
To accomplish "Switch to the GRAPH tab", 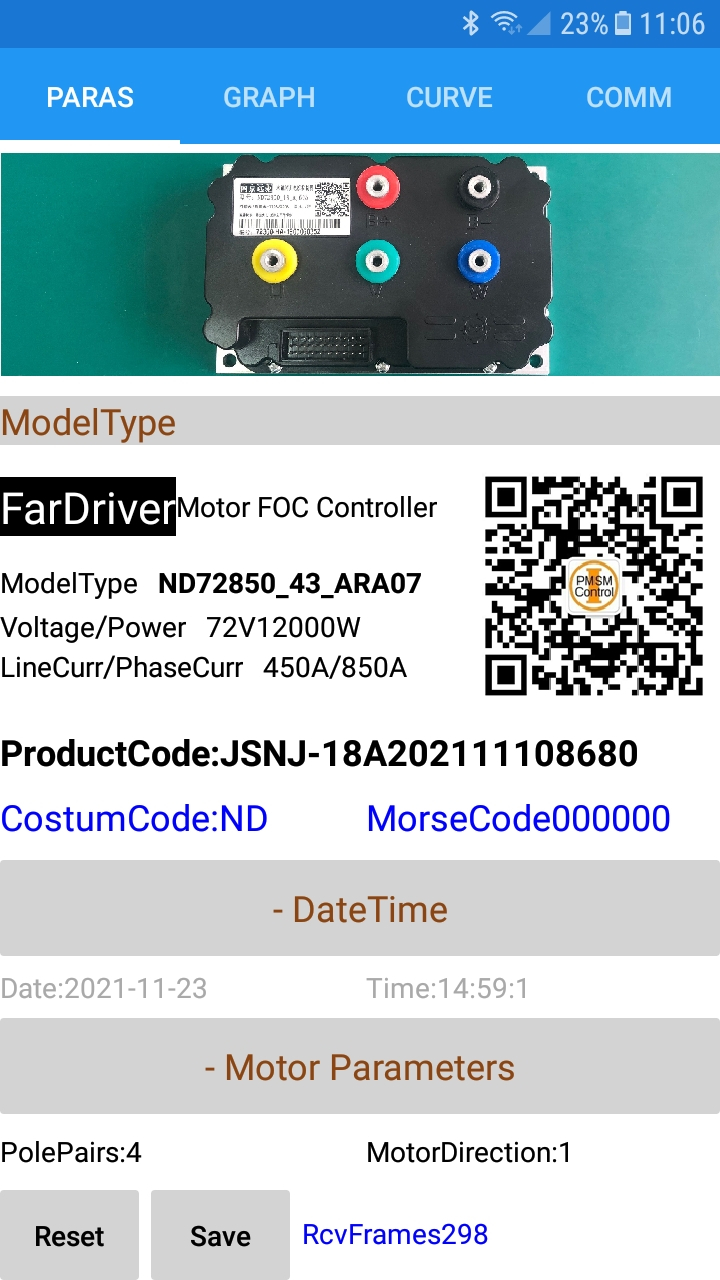I will click(269, 97).
